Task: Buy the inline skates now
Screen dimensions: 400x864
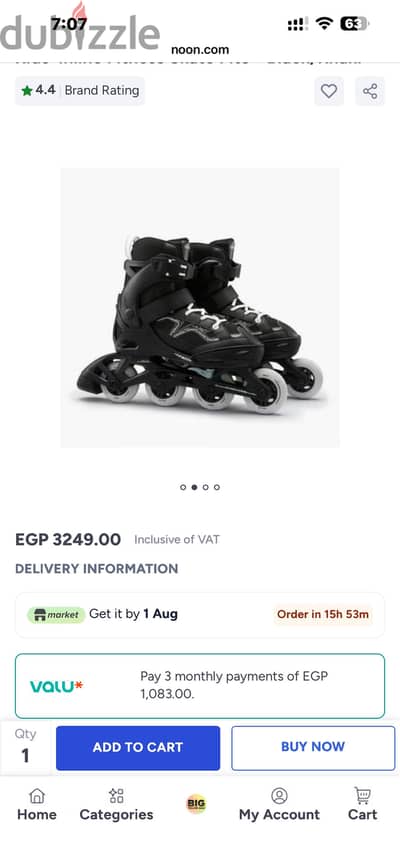Action: (x=313, y=747)
